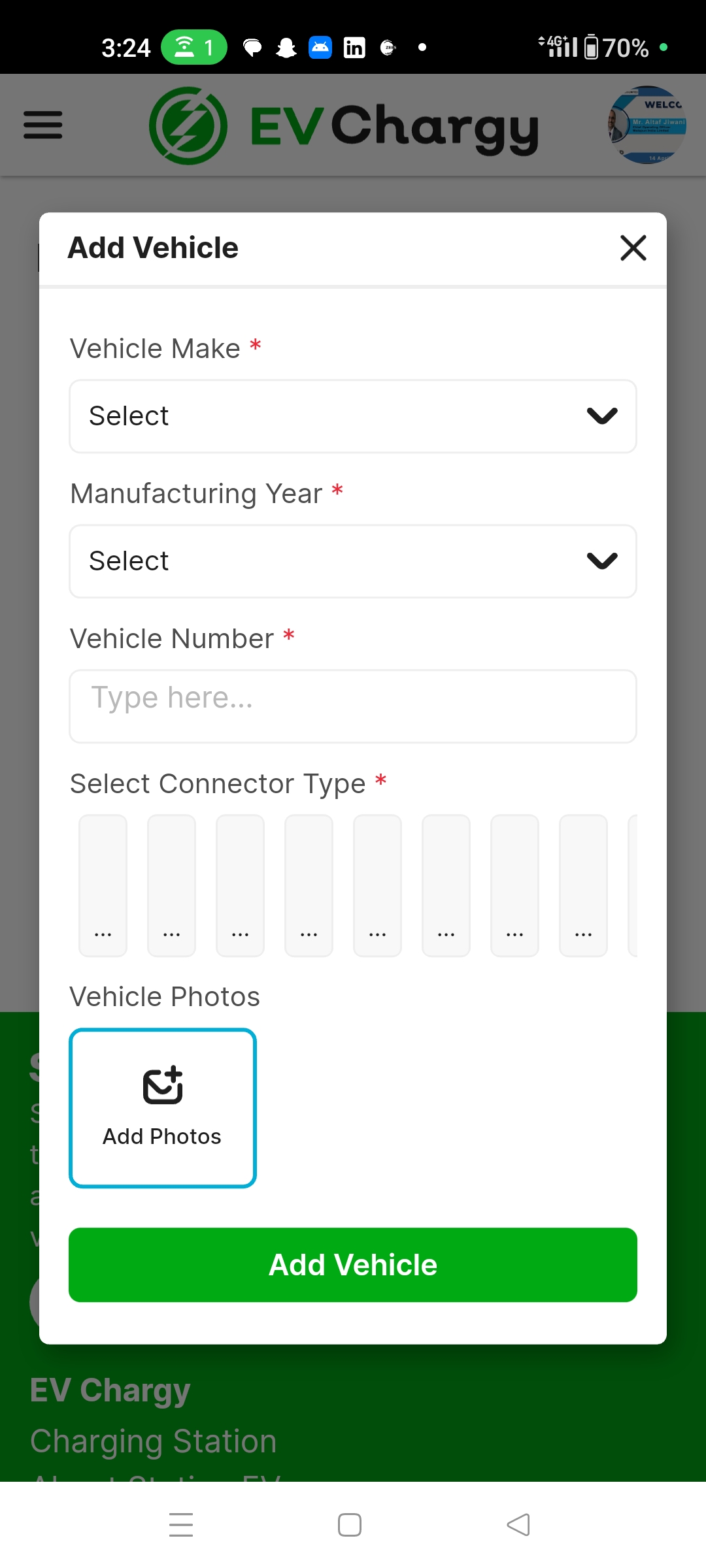Tap Add Photos to upload vehicle pictures

pos(163,1108)
